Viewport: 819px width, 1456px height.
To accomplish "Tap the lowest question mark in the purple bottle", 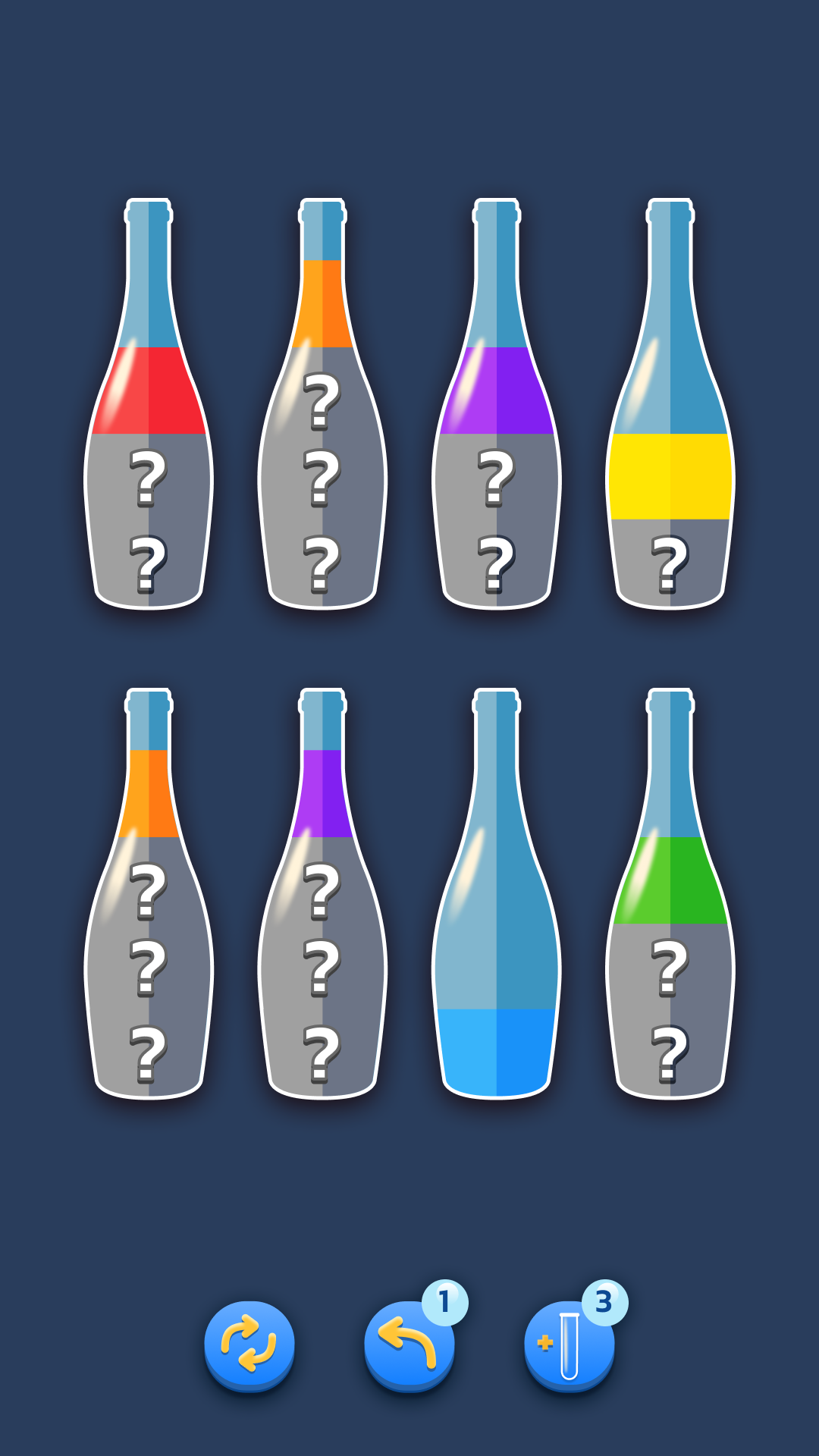I will tap(497, 561).
